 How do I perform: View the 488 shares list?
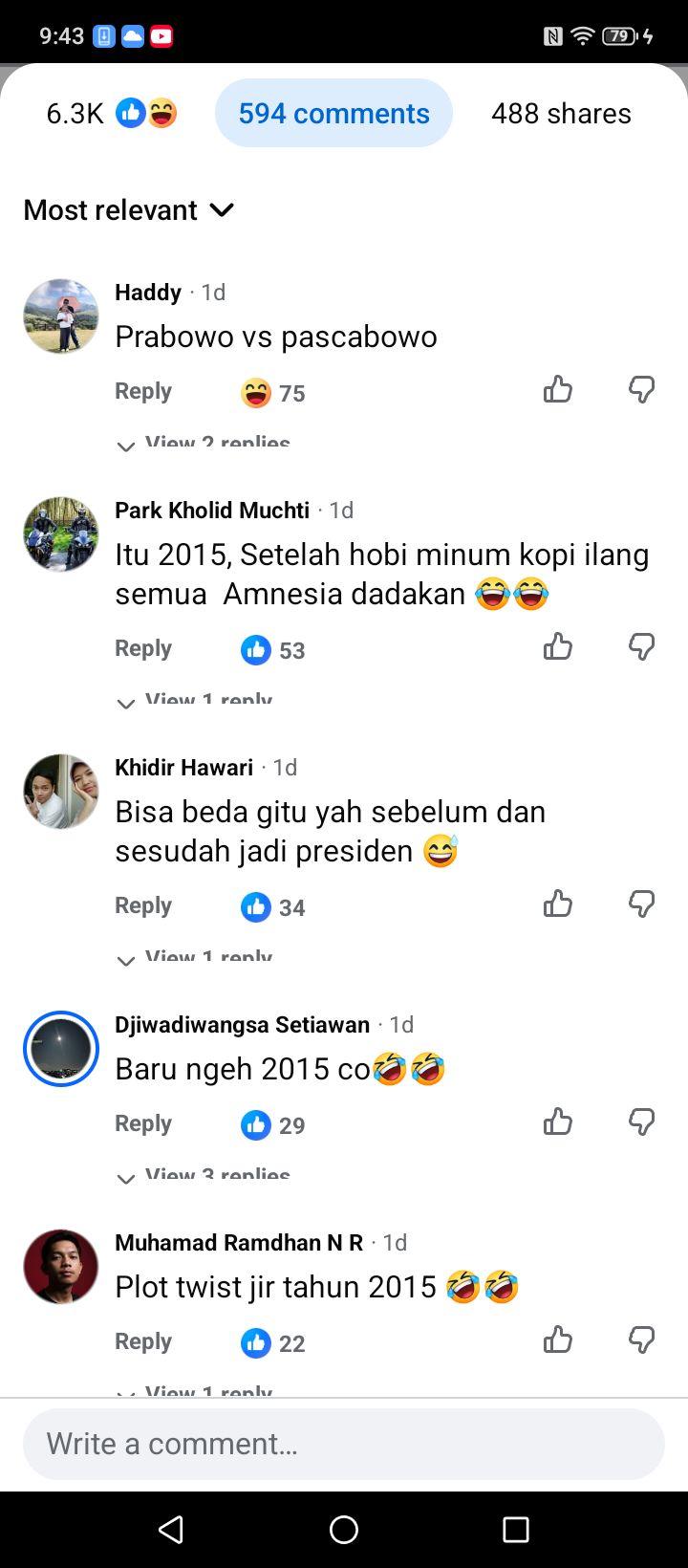(x=561, y=113)
